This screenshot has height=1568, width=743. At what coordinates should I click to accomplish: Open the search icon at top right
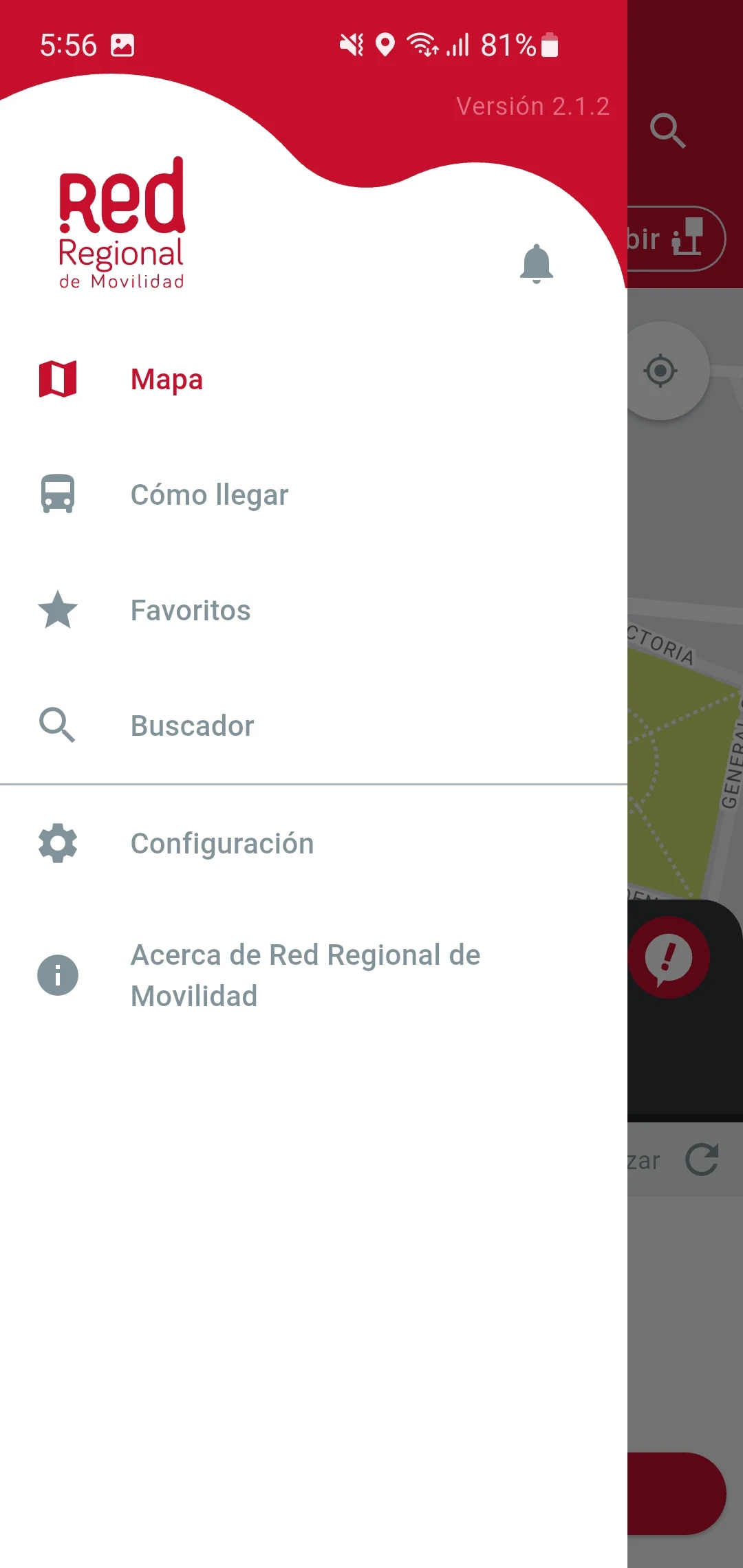(x=668, y=131)
